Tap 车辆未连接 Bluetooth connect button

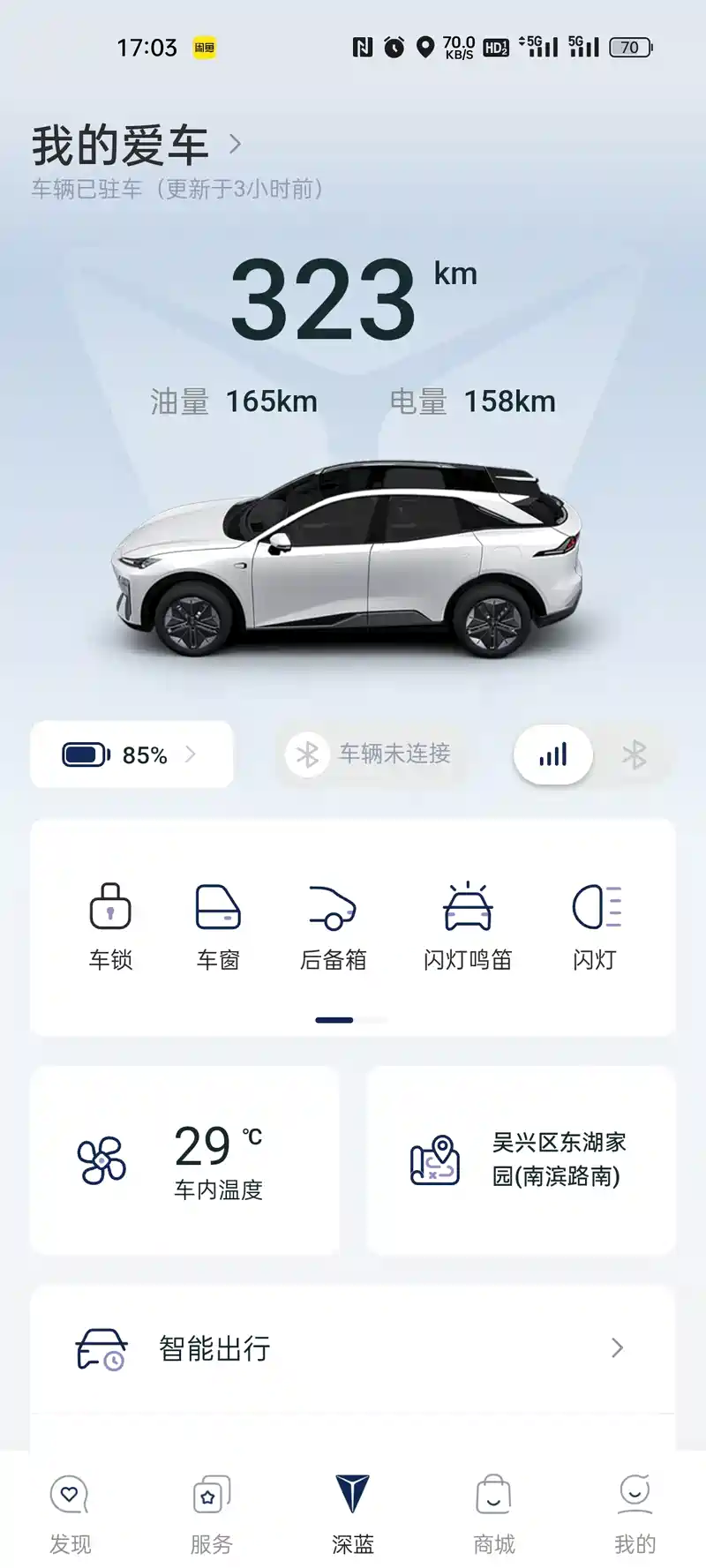pos(370,754)
